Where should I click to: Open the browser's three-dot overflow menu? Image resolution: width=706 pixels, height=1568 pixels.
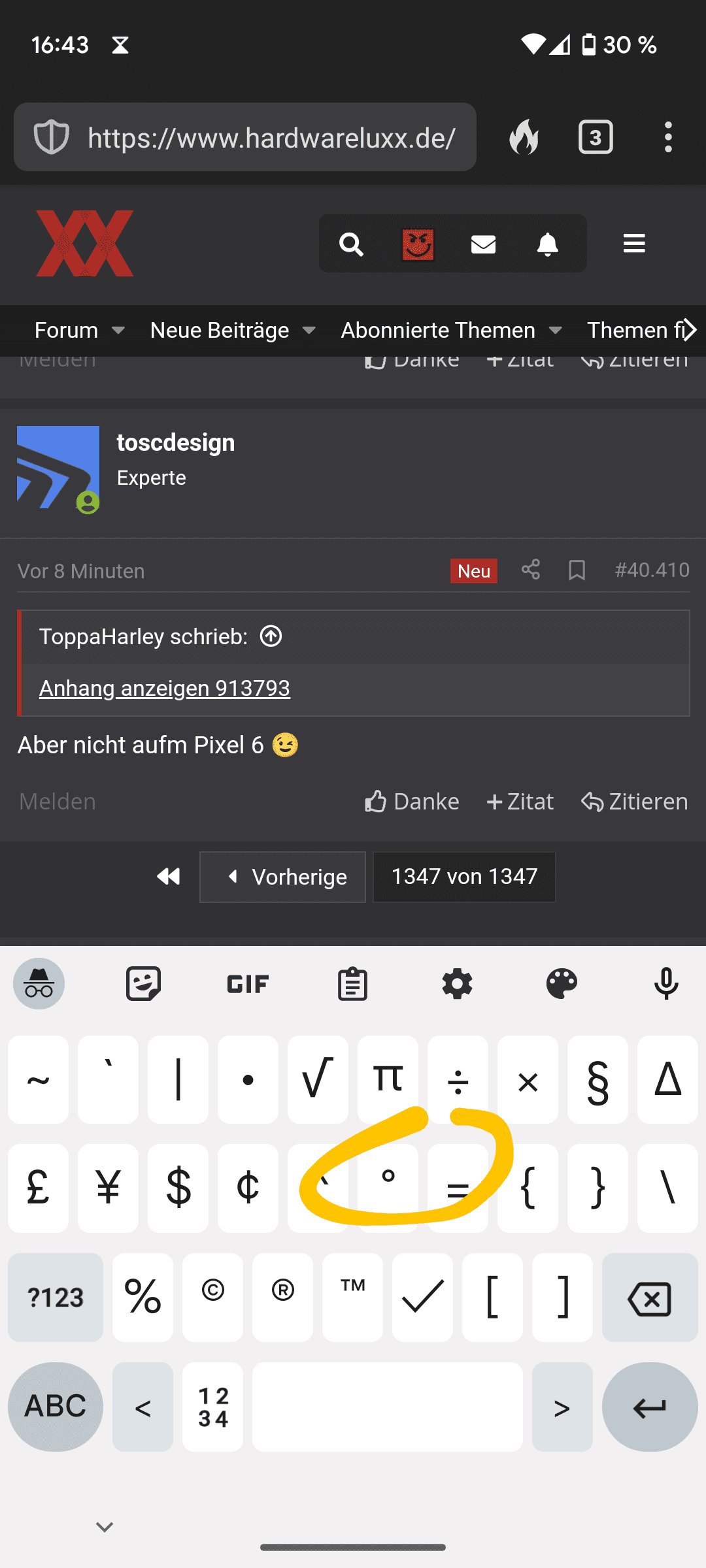(x=667, y=137)
